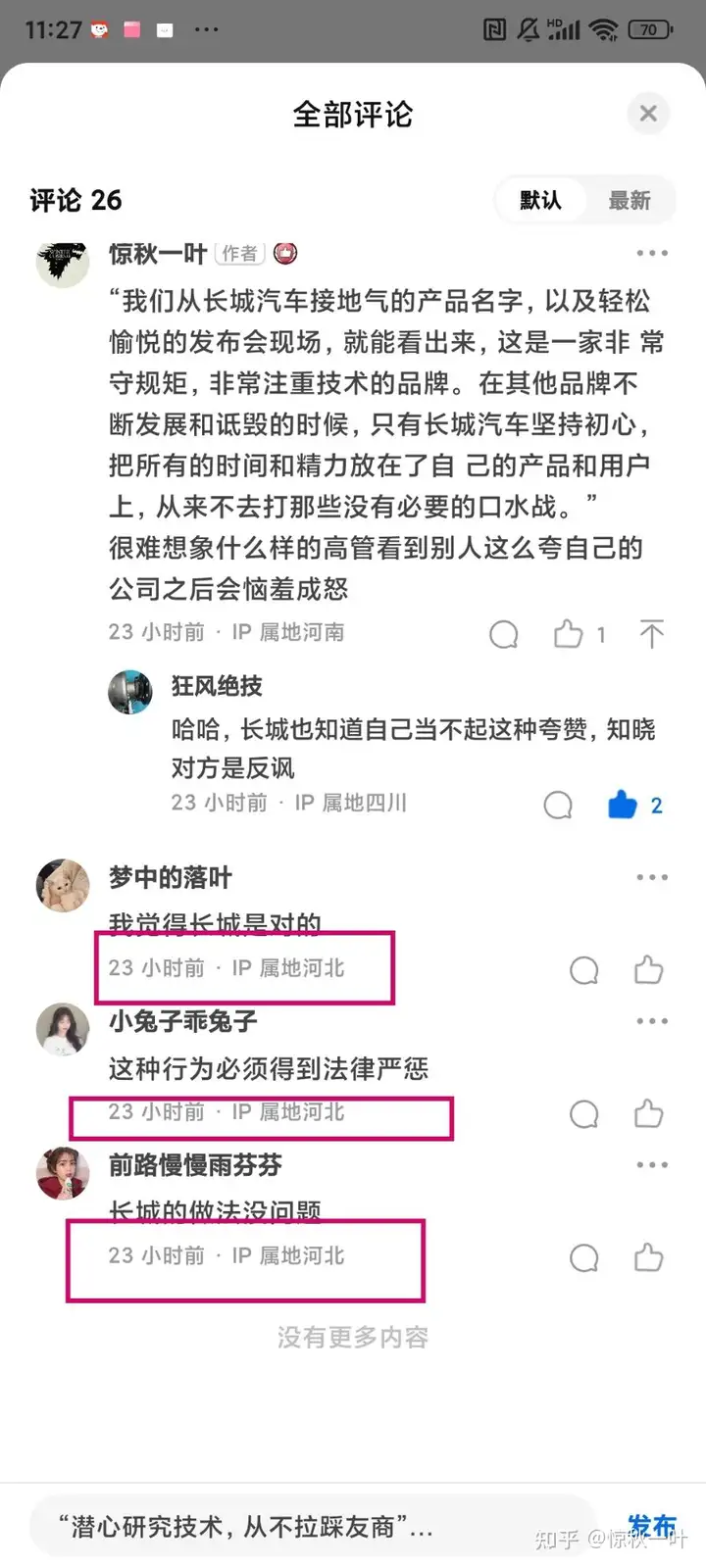Close the all comments panel
This screenshot has width=706, height=1568.
[x=648, y=114]
